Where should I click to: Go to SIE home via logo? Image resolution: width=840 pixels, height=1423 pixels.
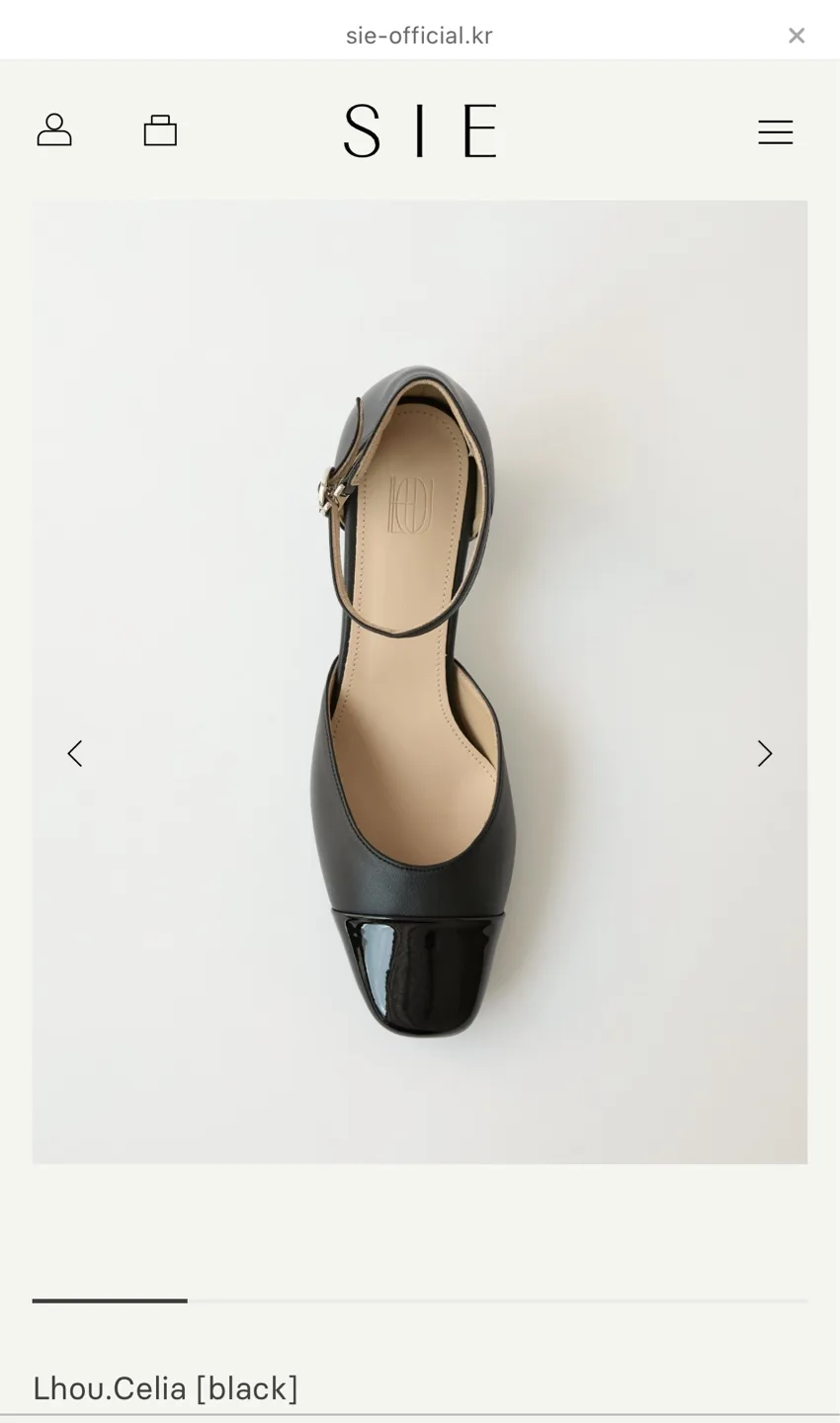420,130
